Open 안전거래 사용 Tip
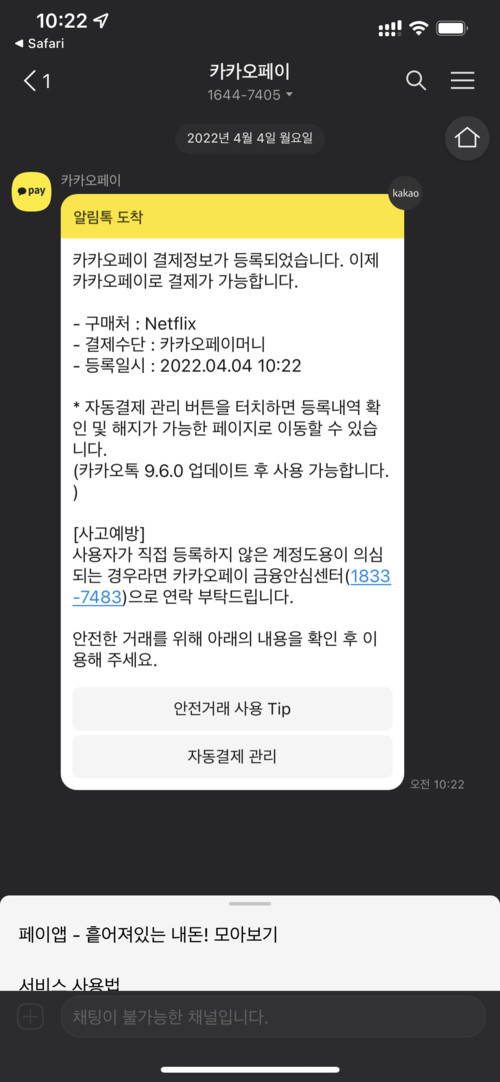Image resolution: width=500 pixels, height=1082 pixels. coord(232,708)
